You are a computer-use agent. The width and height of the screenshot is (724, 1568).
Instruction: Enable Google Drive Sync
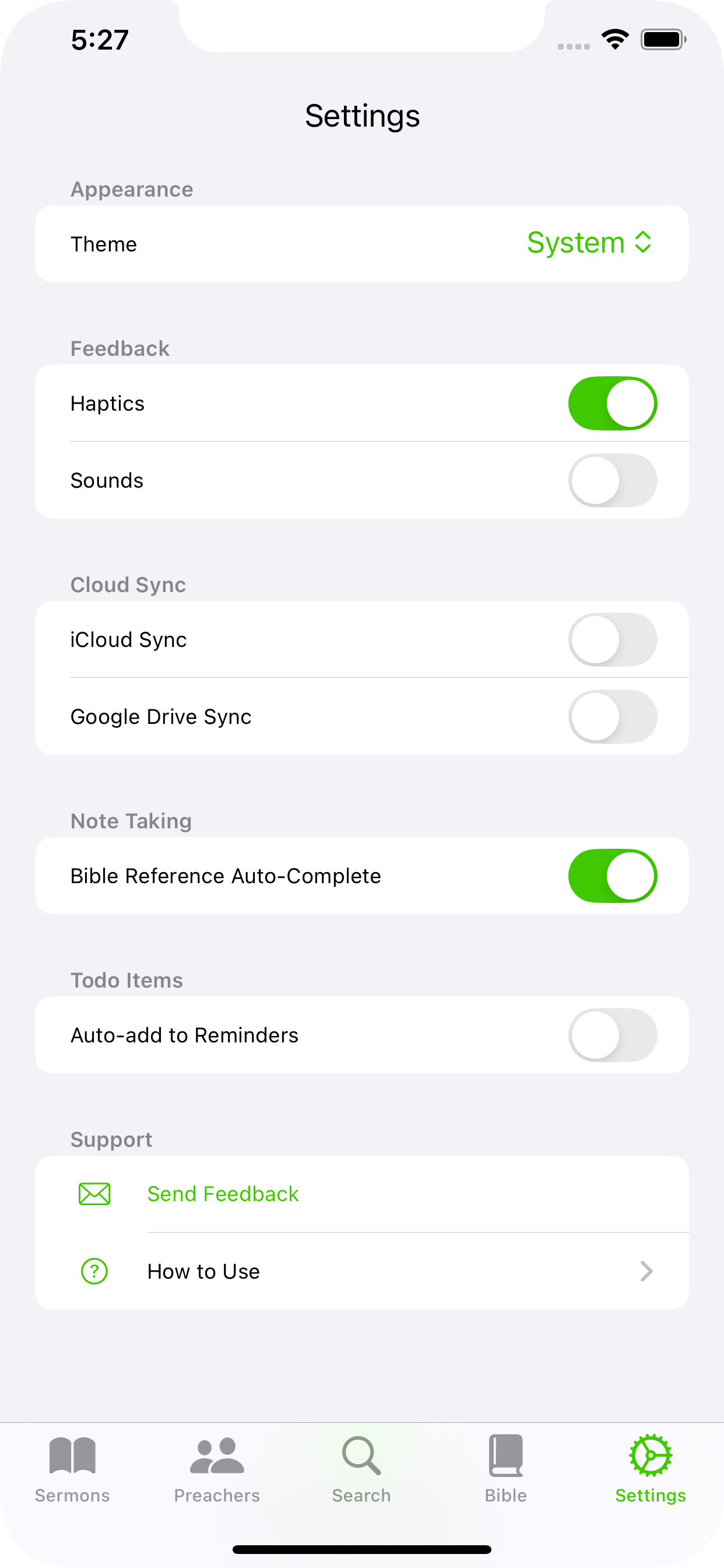pyautogui.click(x=613, y=716)
